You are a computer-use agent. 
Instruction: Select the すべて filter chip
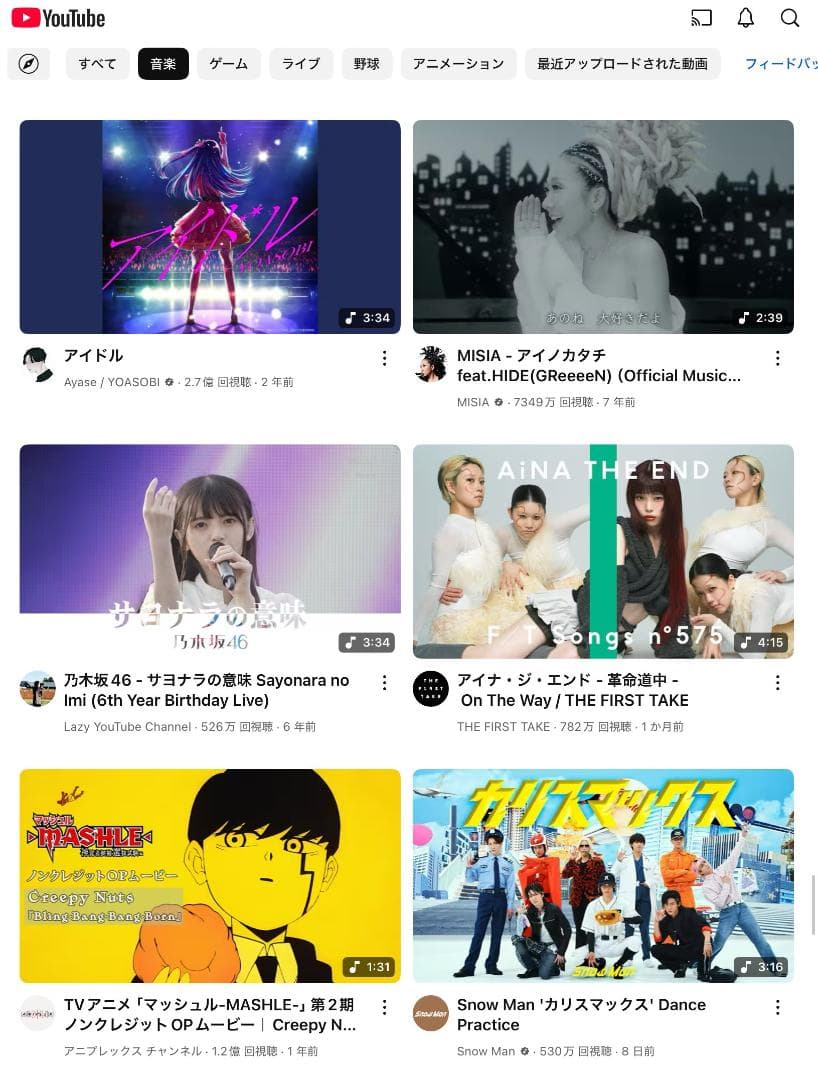98,64
